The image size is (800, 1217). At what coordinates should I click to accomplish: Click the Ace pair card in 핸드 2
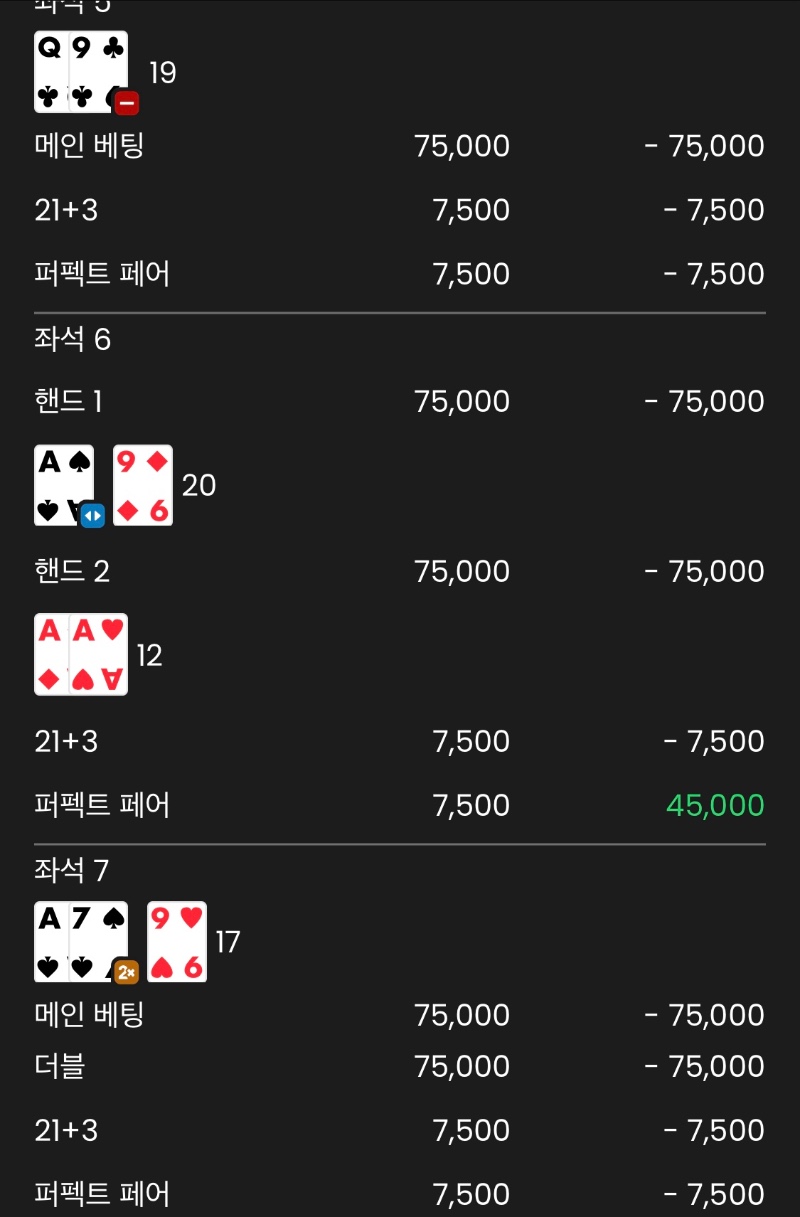coord(80,655)
